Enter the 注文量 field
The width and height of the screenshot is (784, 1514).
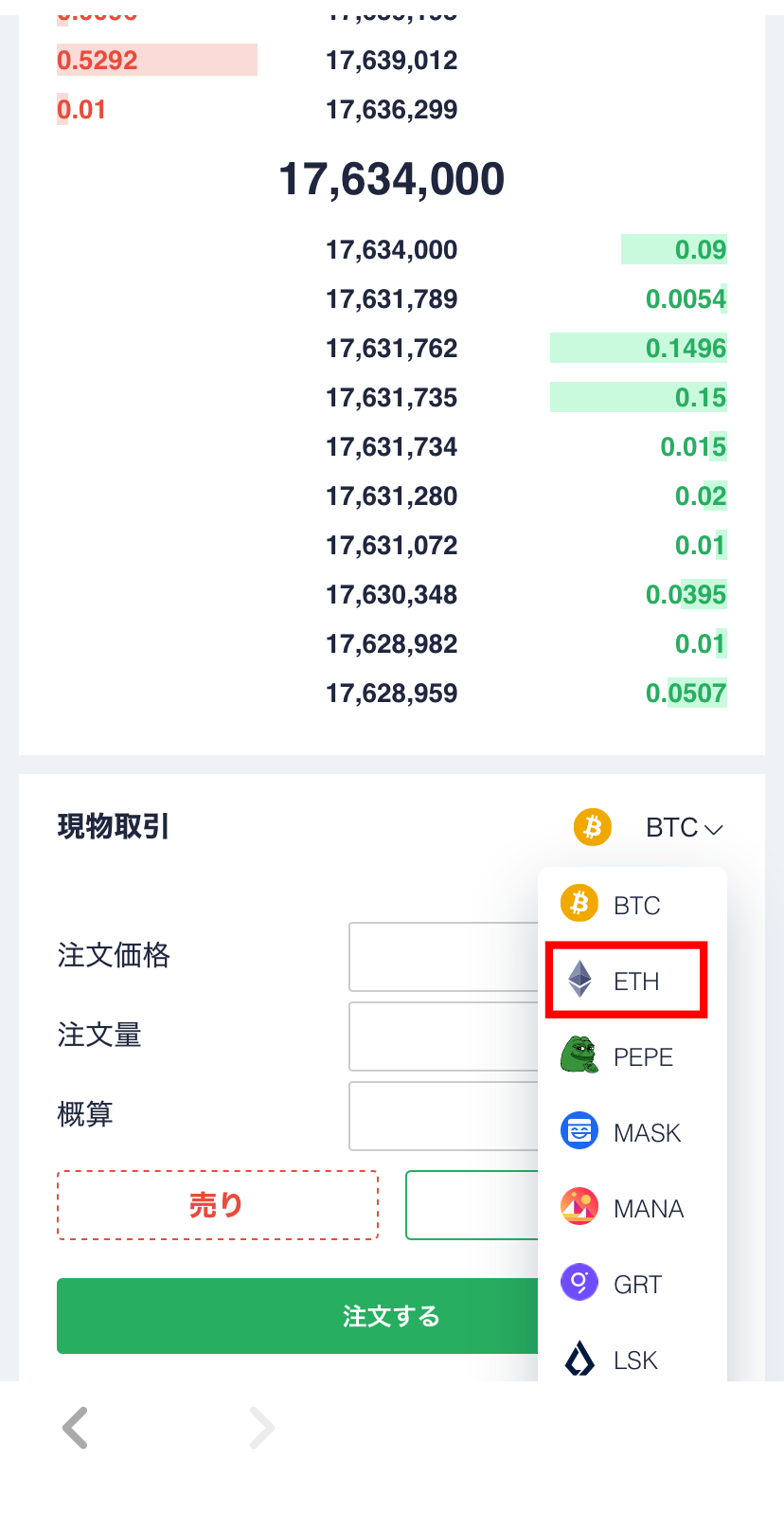[x=443, y=1036]
